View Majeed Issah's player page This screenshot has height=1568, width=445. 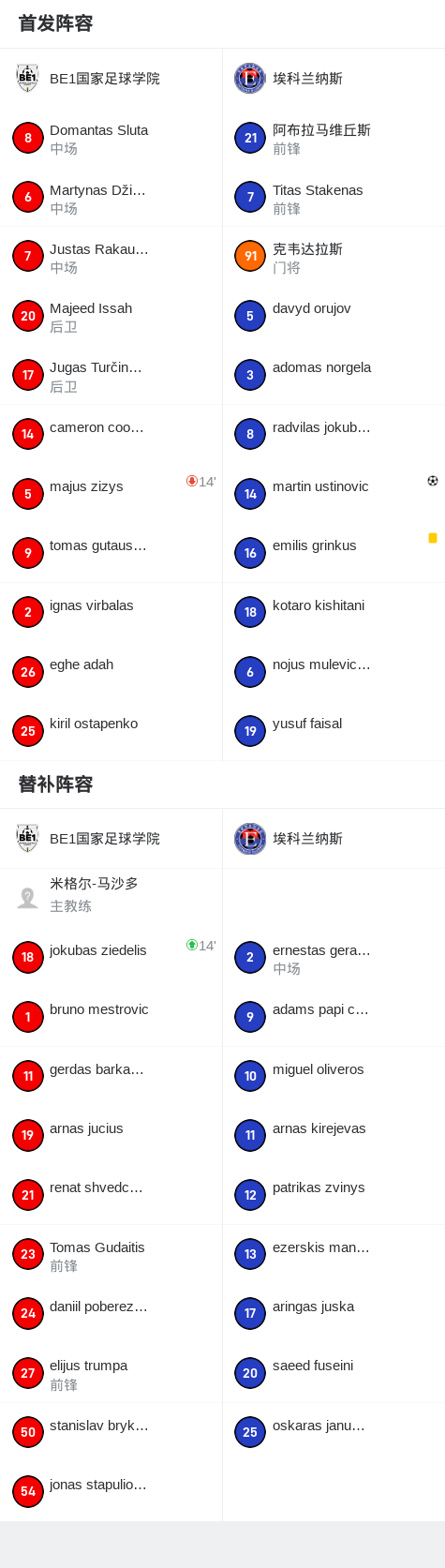[111, 316]
